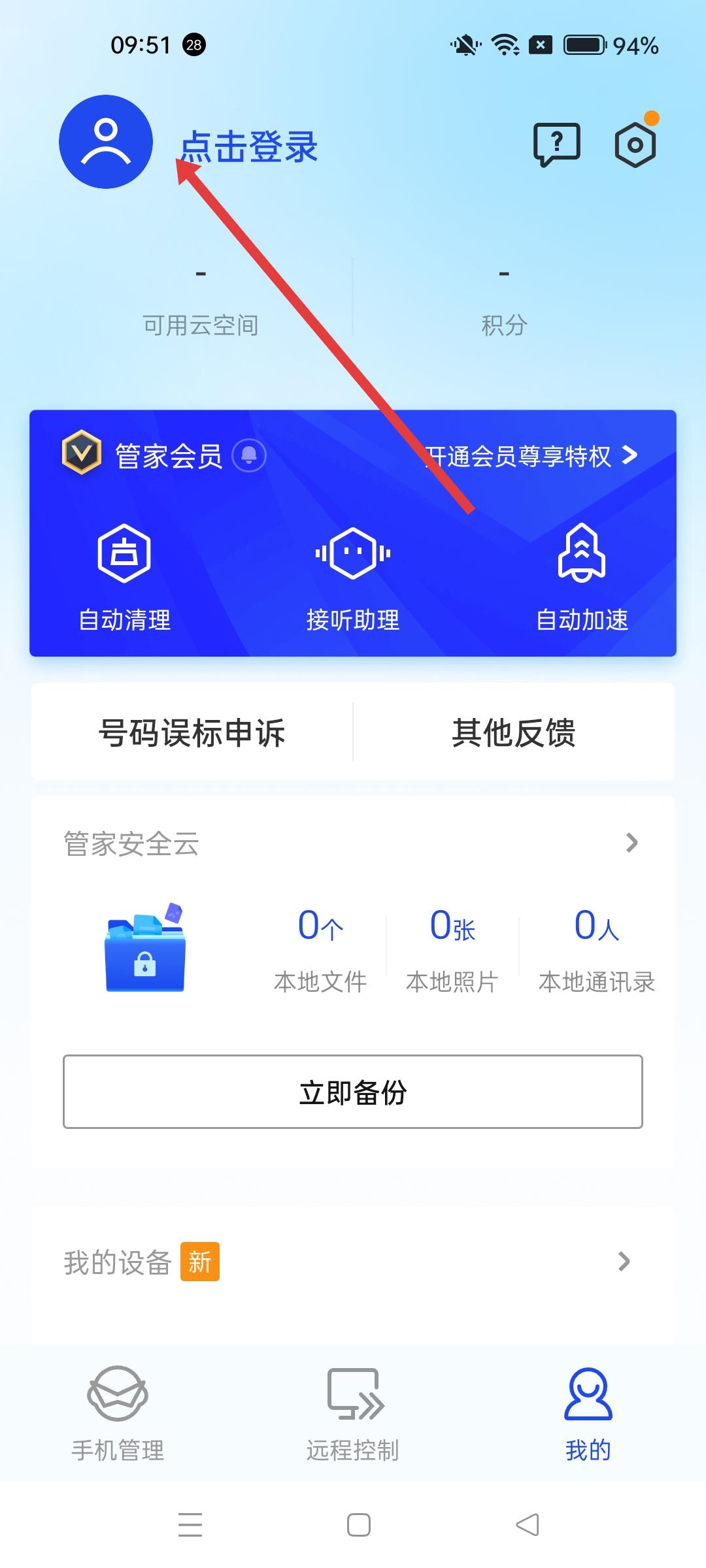Open the 我的设备 row
706x1568 pixels.
click(353, 1262)
